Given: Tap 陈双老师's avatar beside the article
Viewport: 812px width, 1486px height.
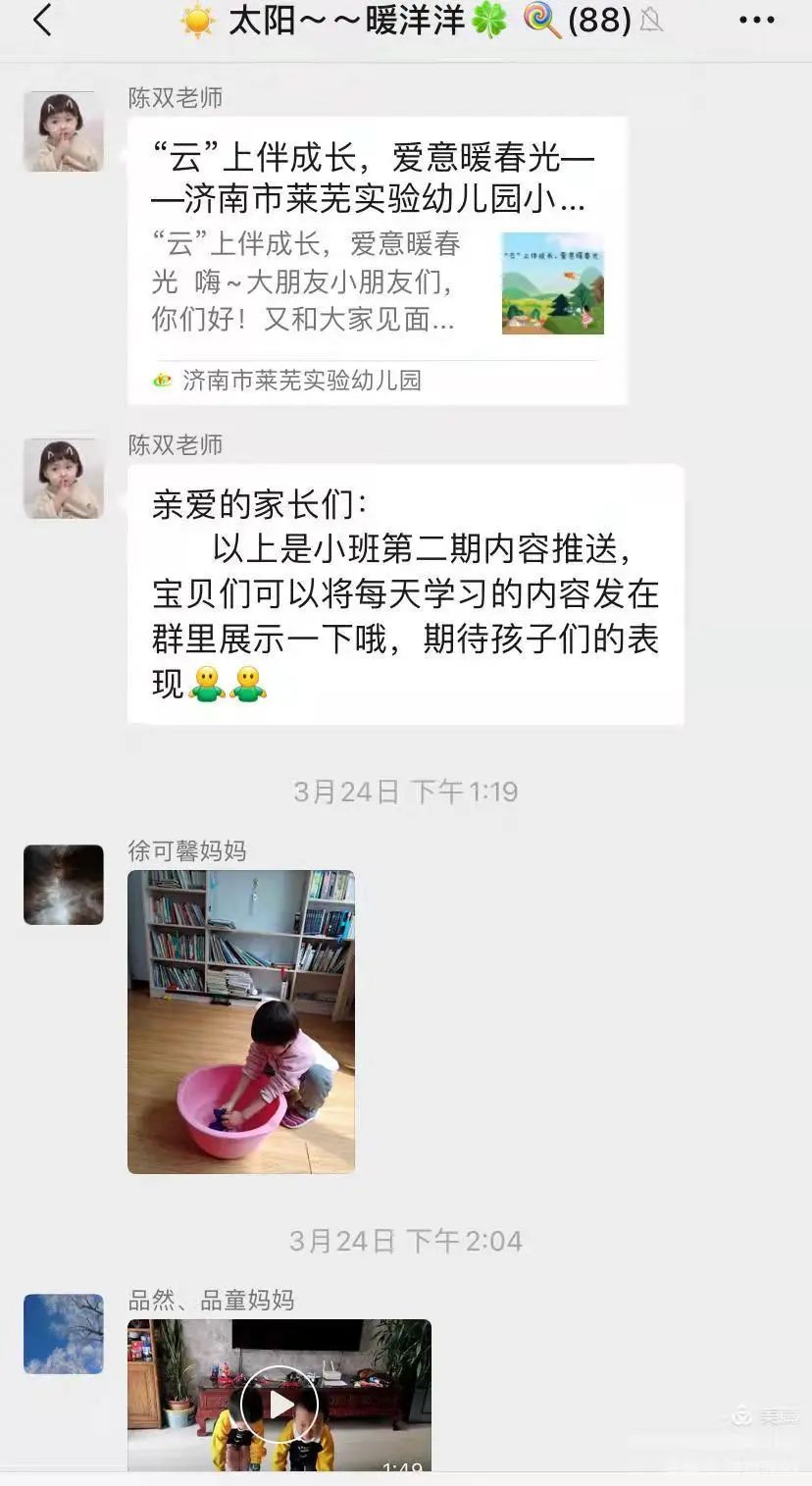Looking at the screenshot, I should [64, 131].
